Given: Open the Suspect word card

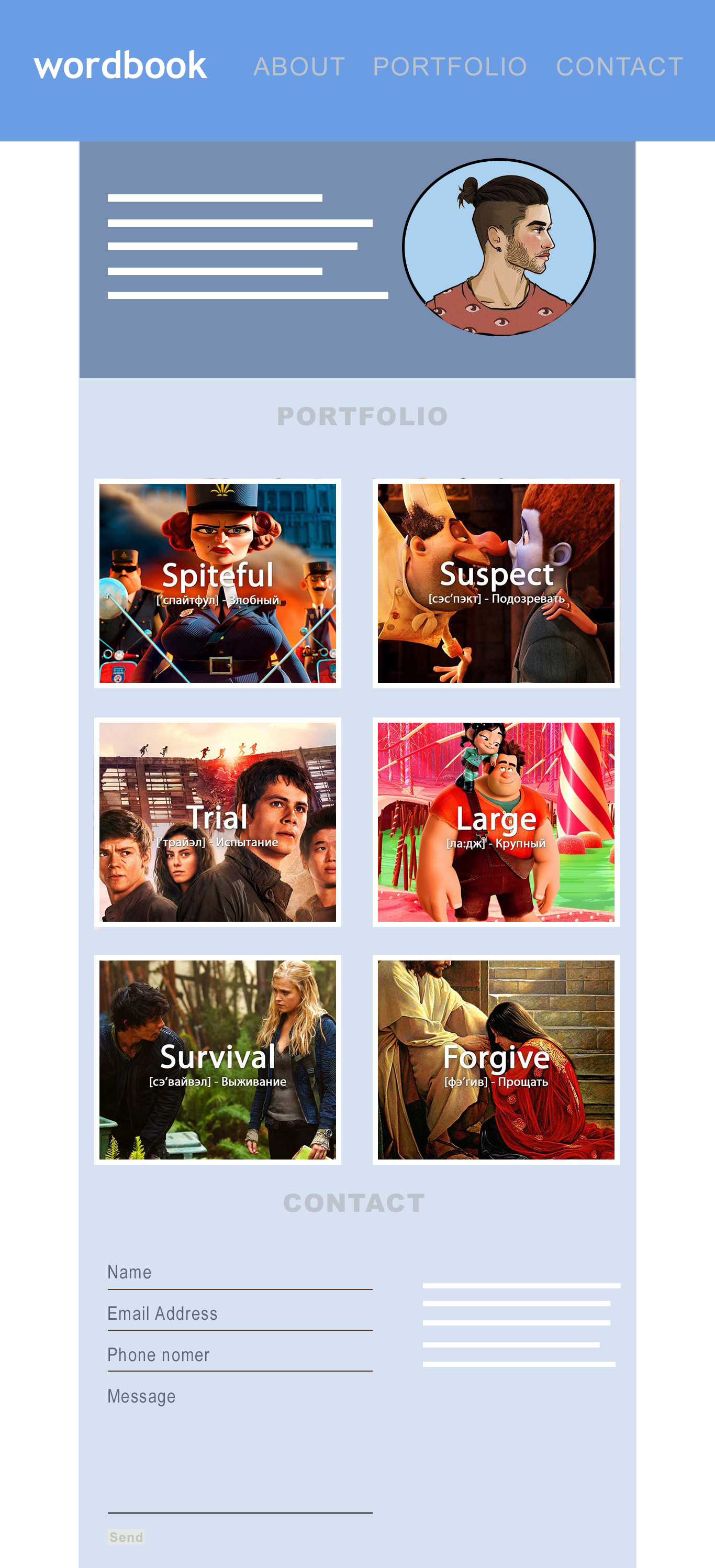Looking at the screenshot, I should [x=496, y=583].
